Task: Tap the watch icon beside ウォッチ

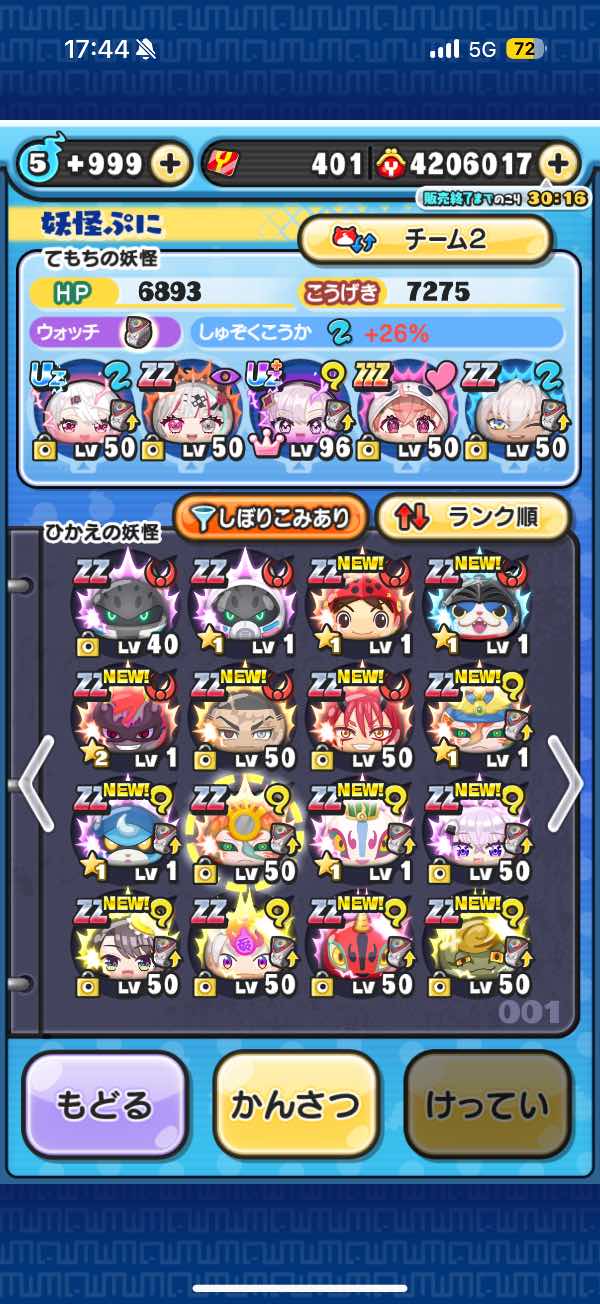Action: click(x=137, y=331)
